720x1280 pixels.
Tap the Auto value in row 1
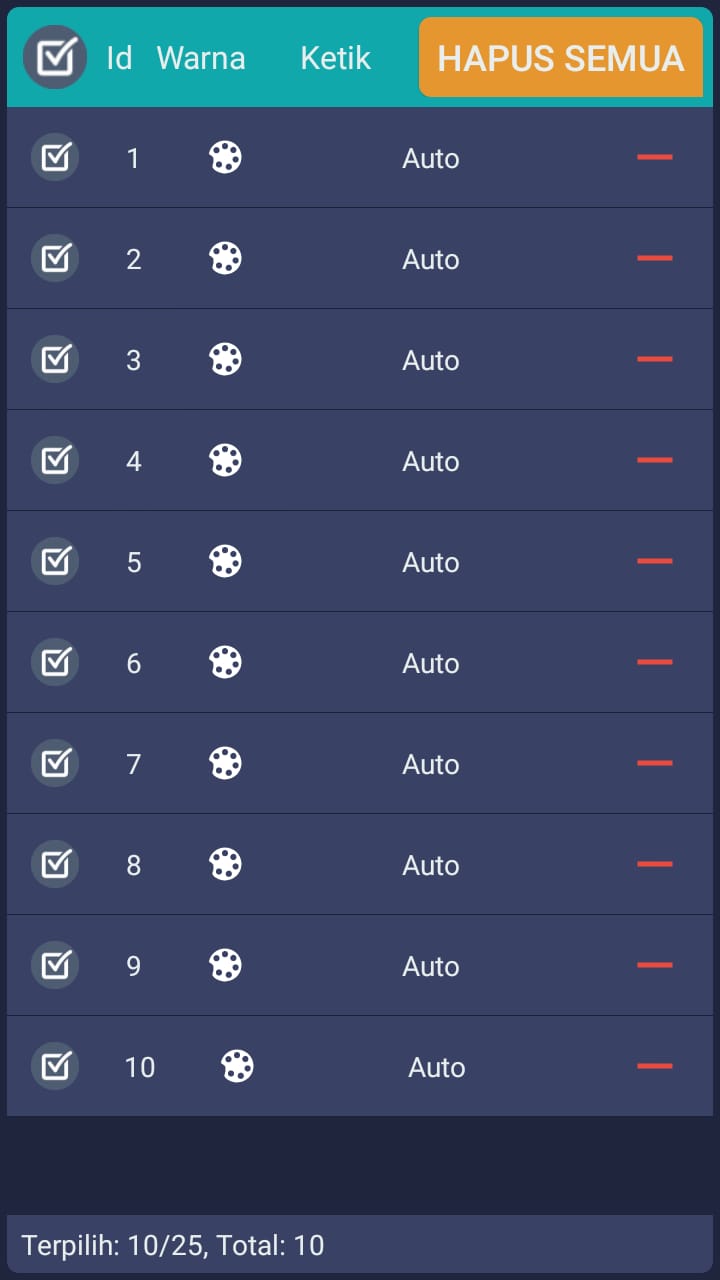point(430,158)
